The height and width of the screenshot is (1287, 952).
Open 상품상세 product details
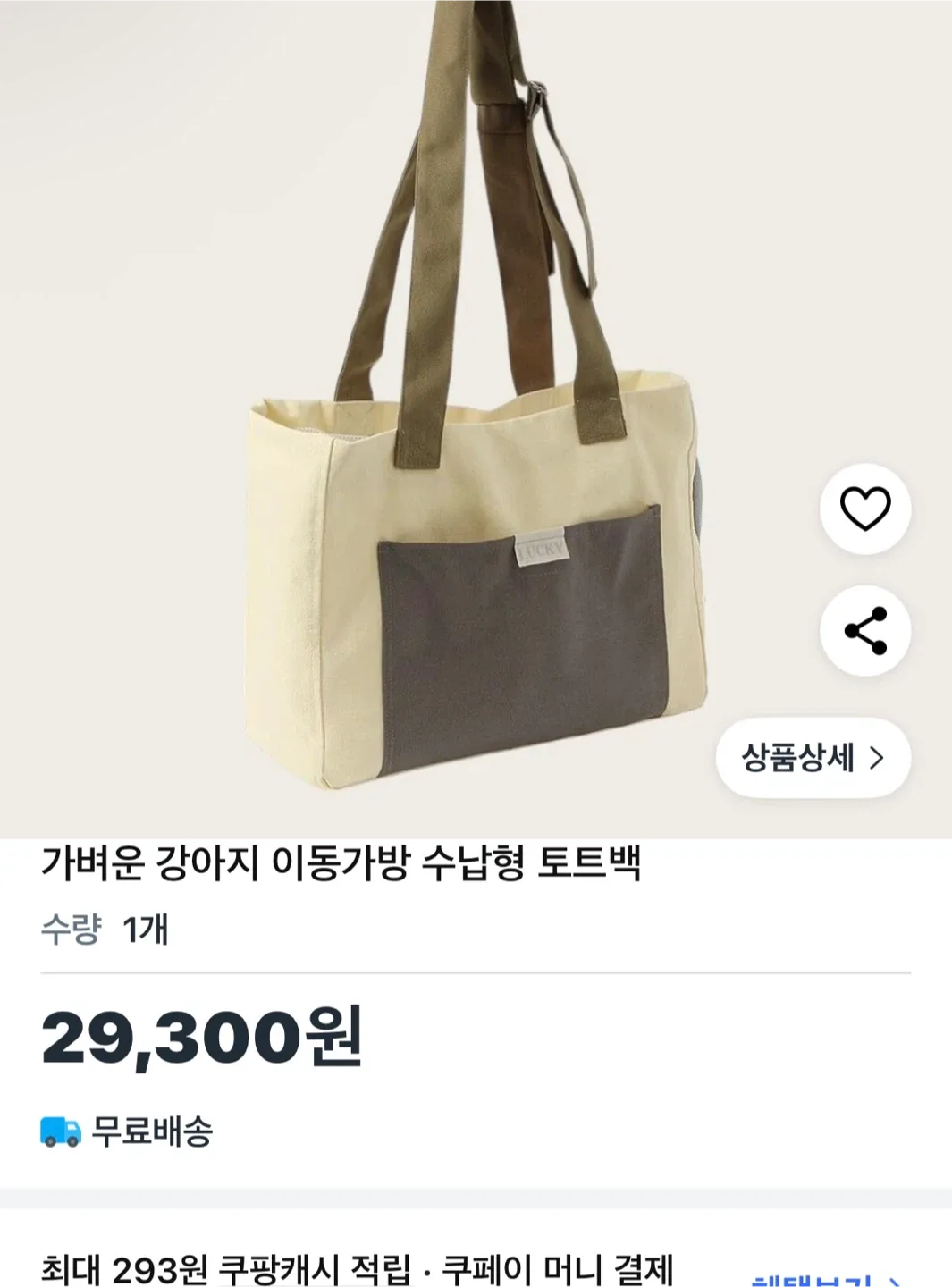coord(813,758)
